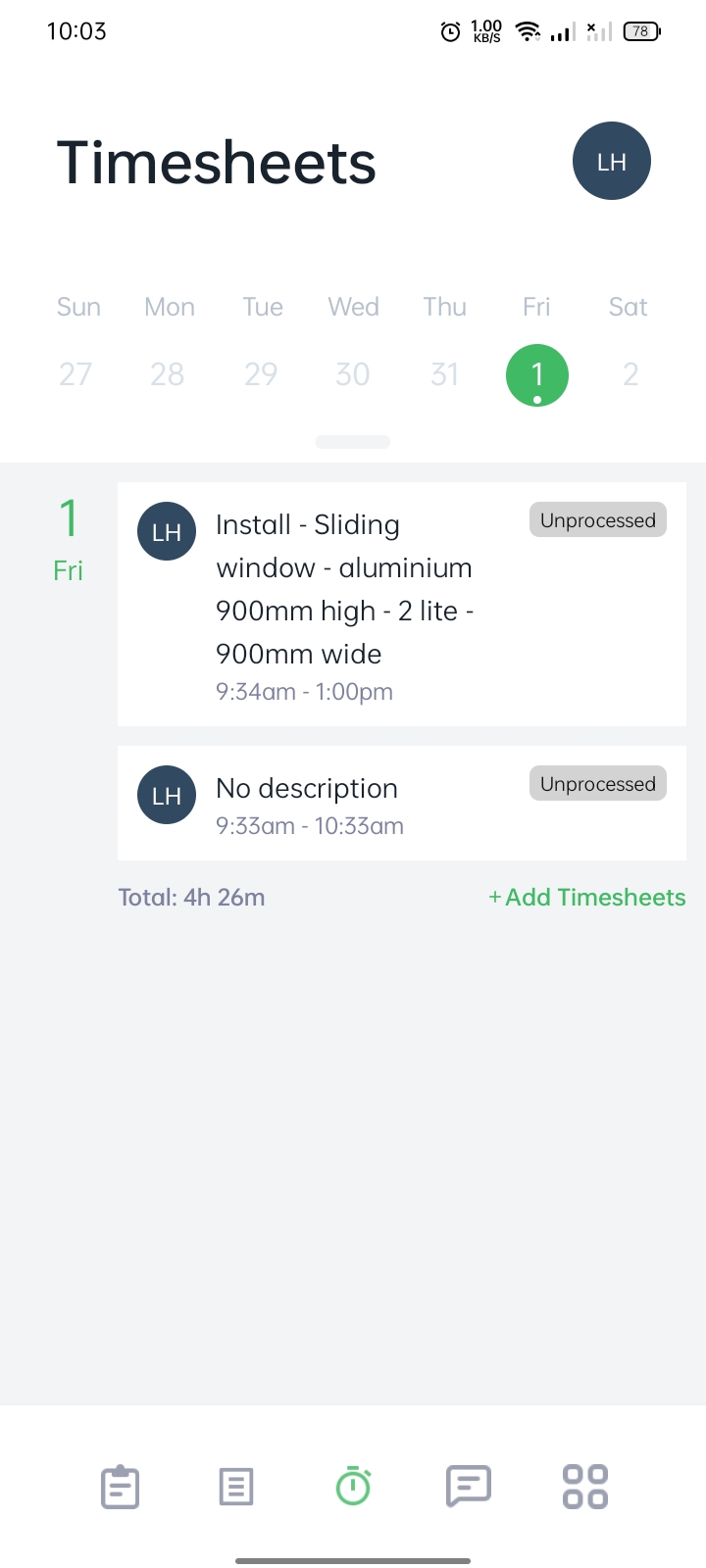
Task: Select Sunday 27 in the calendar
Action: [x=76, y=374]
